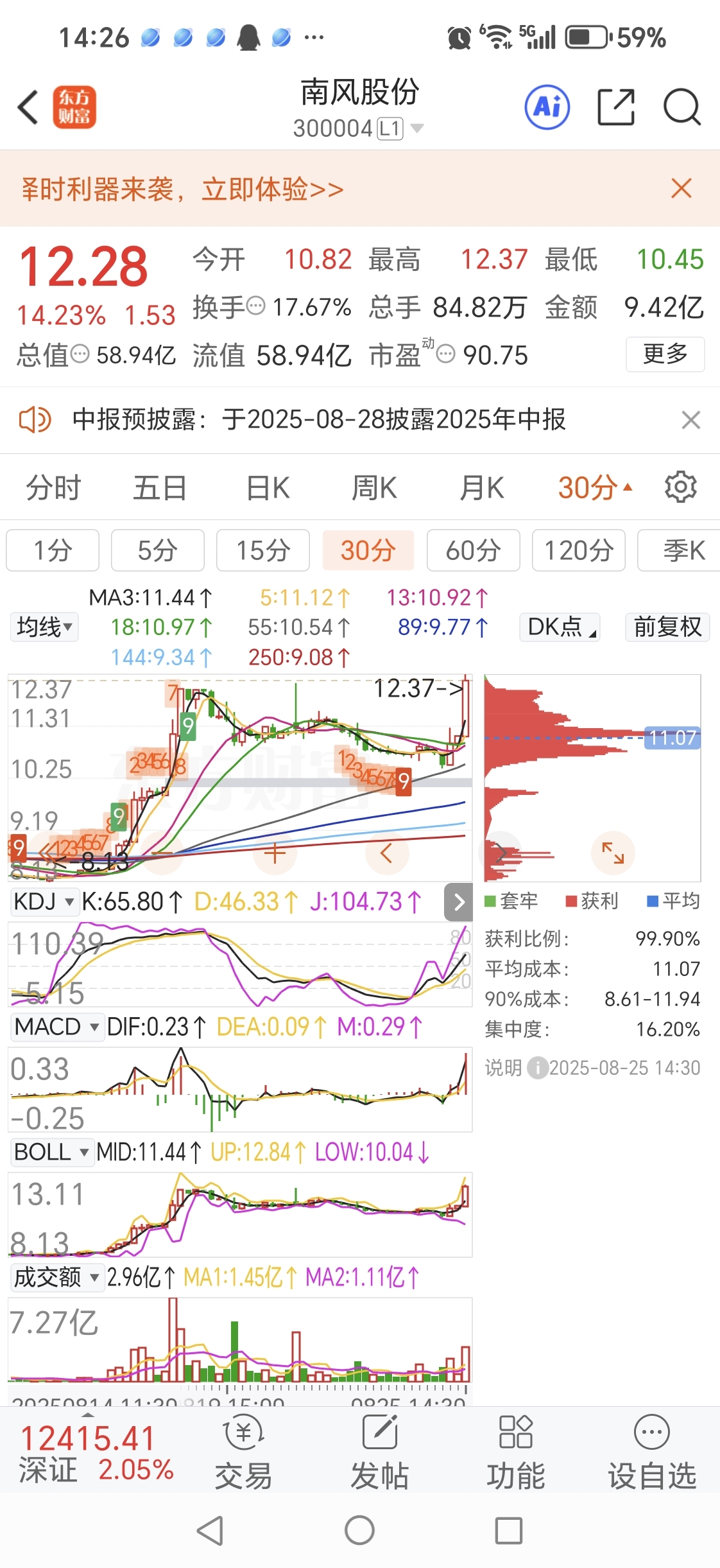Open chart settings gear
This screenshot has width=720, height=1568.
pos(680,487)
